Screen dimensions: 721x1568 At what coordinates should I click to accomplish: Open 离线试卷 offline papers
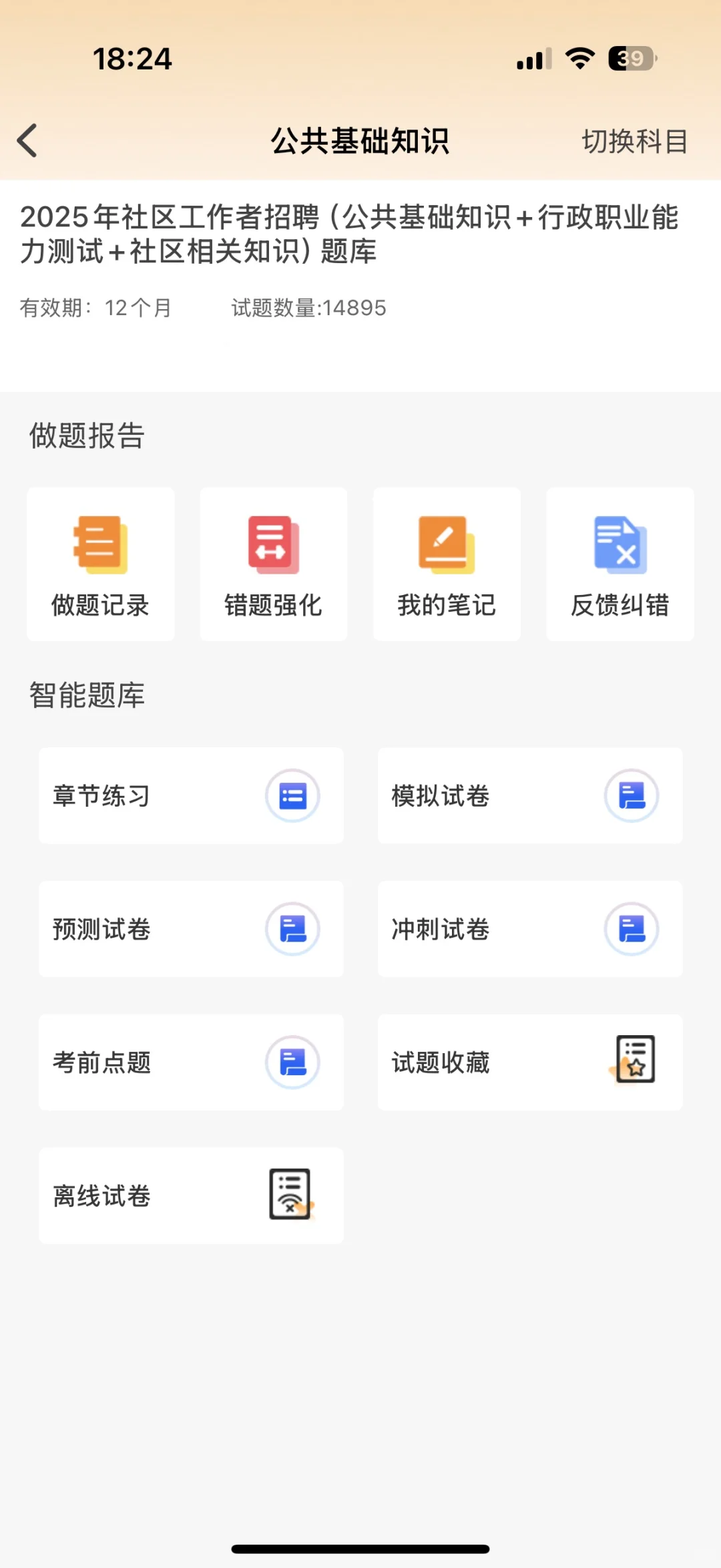click(191, 1195)
